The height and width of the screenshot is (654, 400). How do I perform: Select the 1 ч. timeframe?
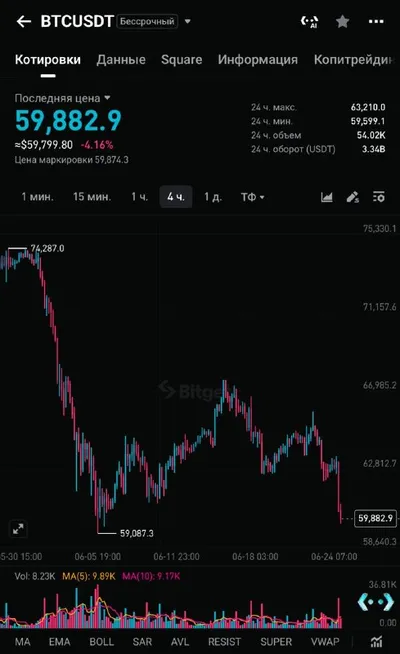(140, 196)
